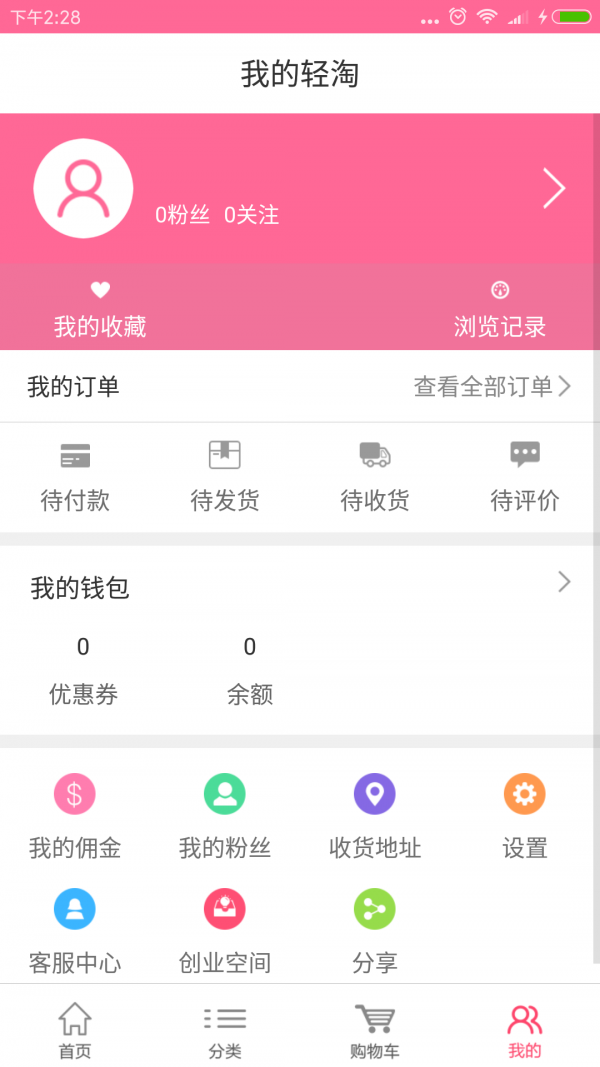Open the profile avatar
This screenshot has width=600, height=1067.
point(83,188)
